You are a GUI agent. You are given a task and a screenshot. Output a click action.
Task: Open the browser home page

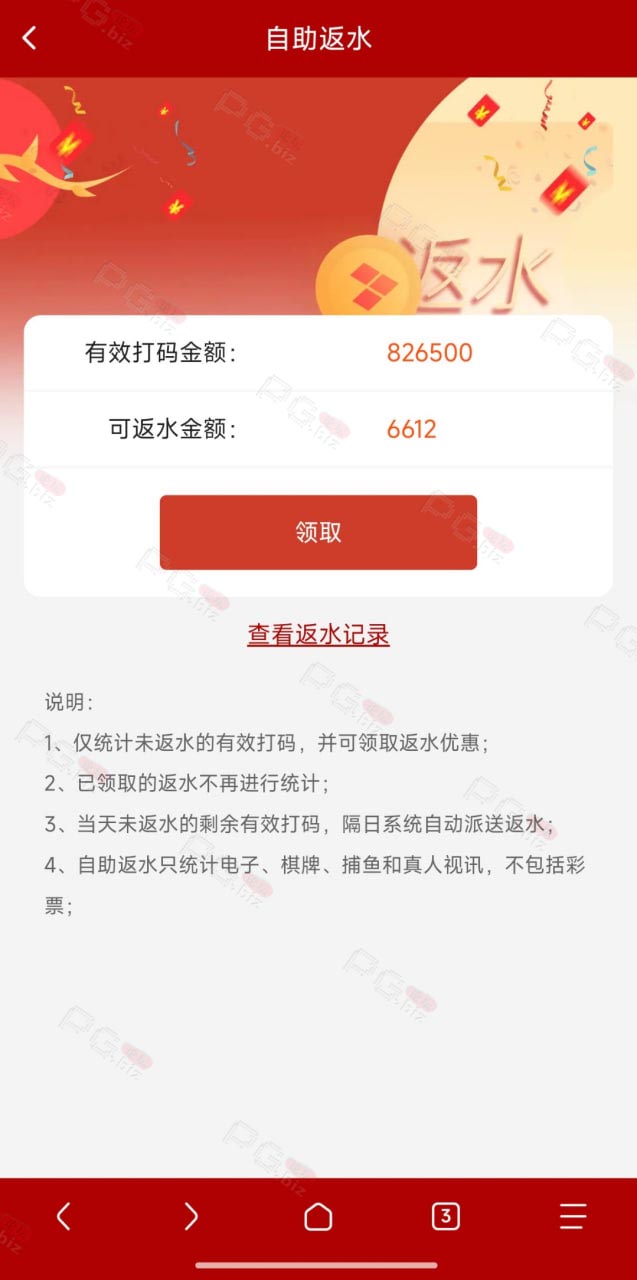click(x=318, y=1216)
